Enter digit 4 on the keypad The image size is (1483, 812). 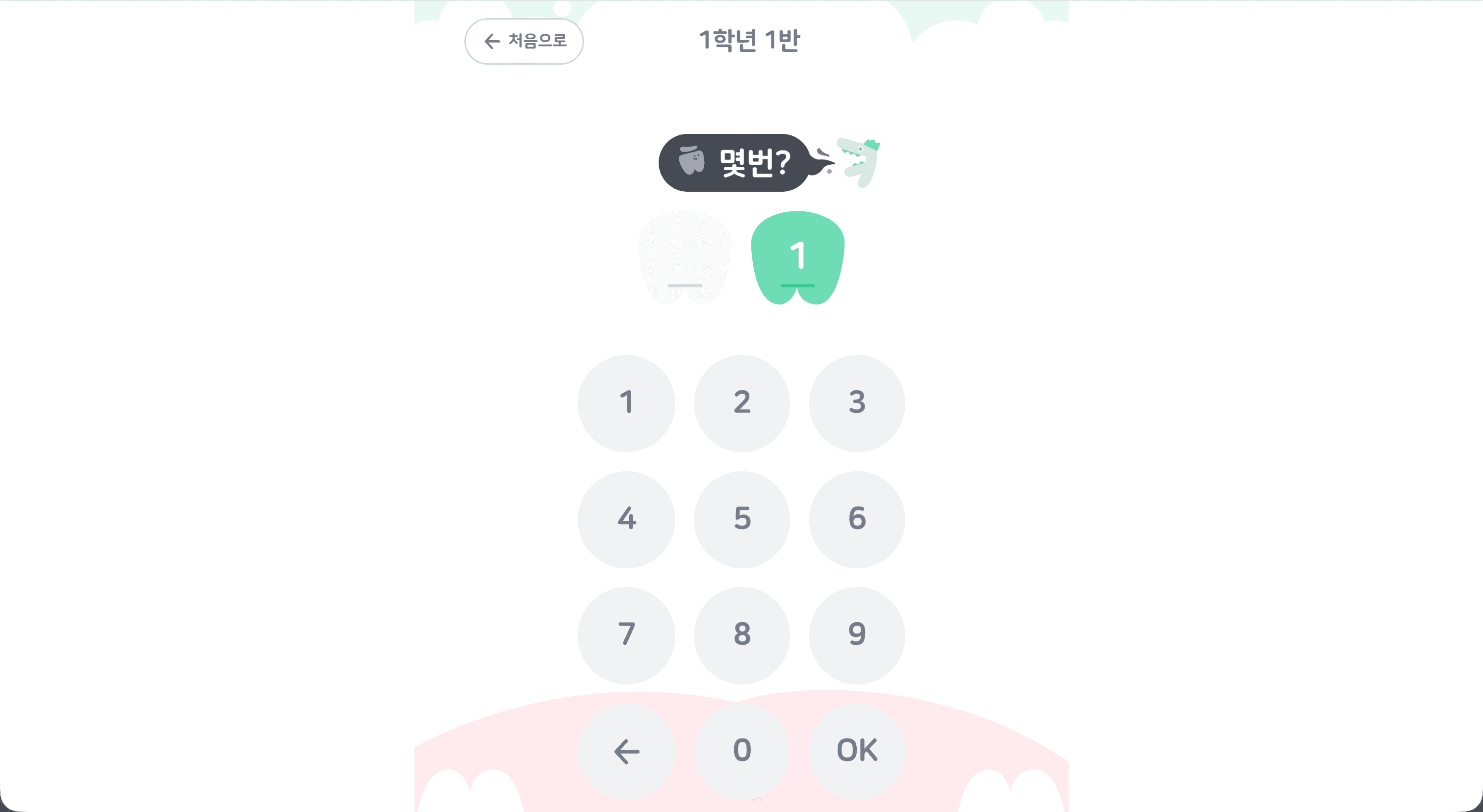coord(626,519)
